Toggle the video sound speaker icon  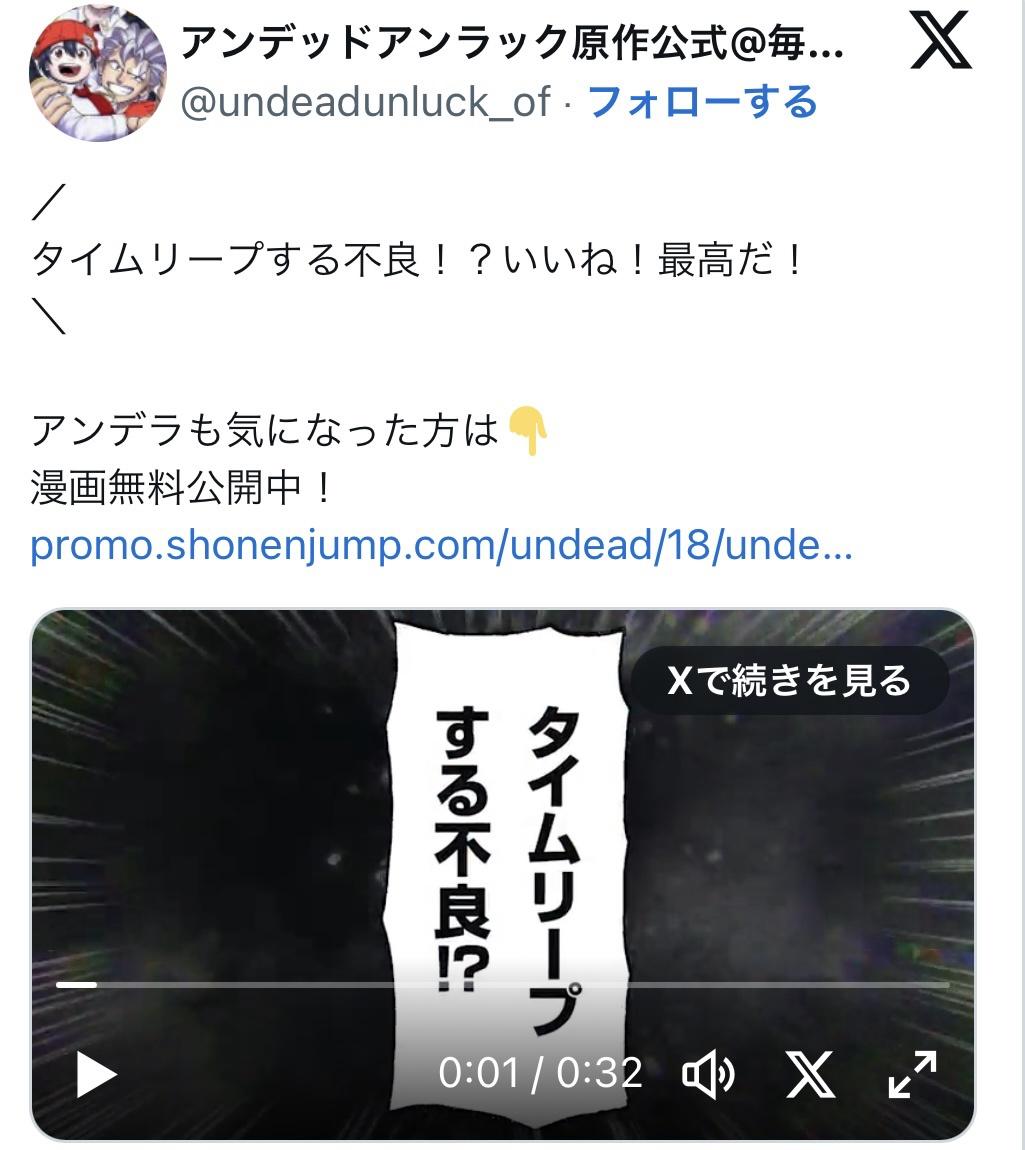(708, 1075)
